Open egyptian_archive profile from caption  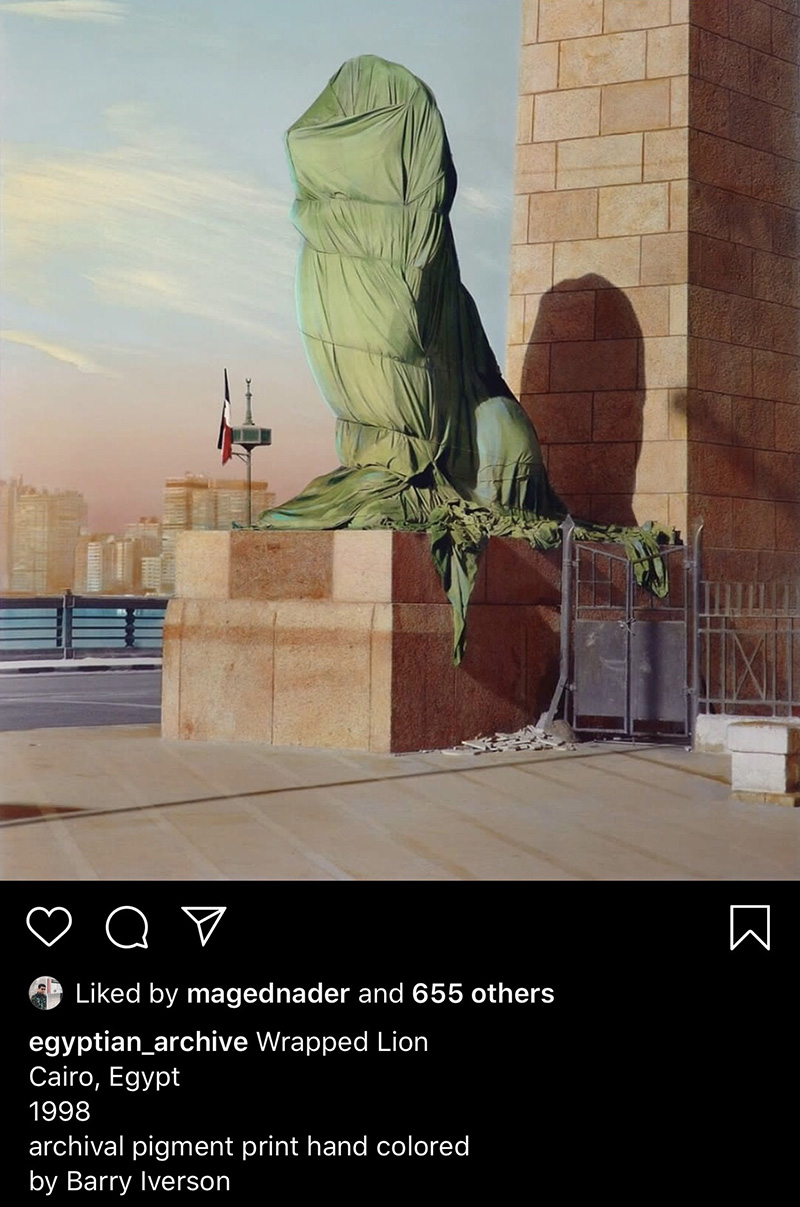tap(138, 1042)
